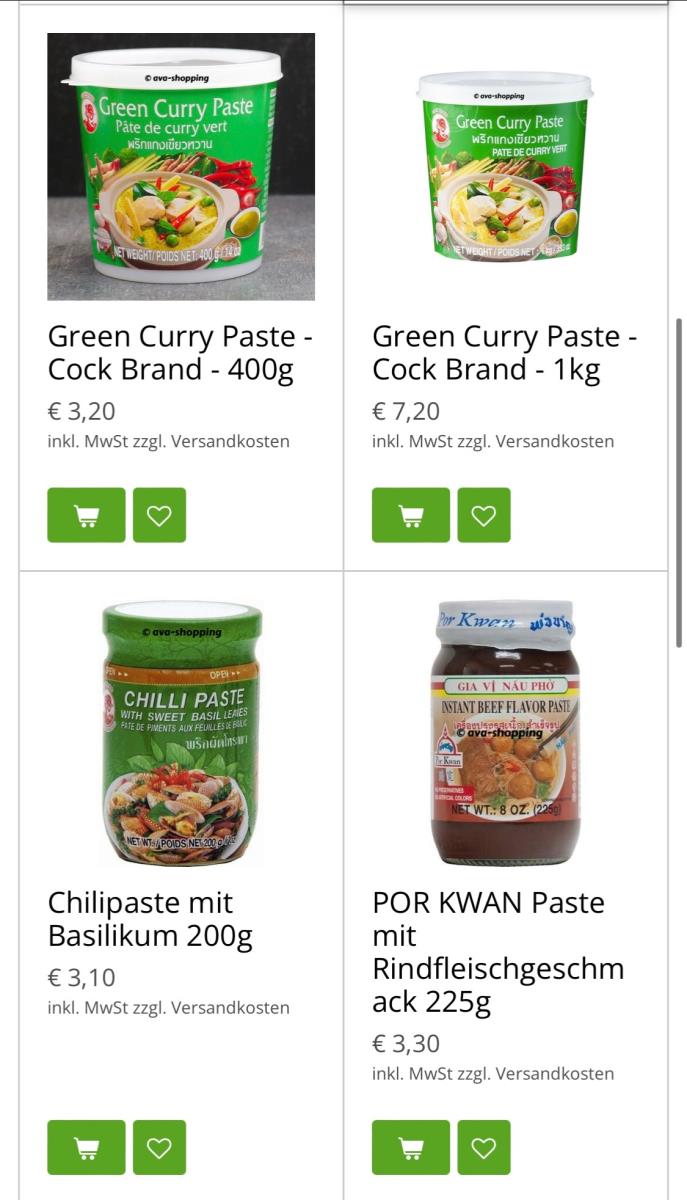This screenshot has height=1200, width=687.
Task: Add Green Curry Paste 400g to cart
Action: coord(86,515)
